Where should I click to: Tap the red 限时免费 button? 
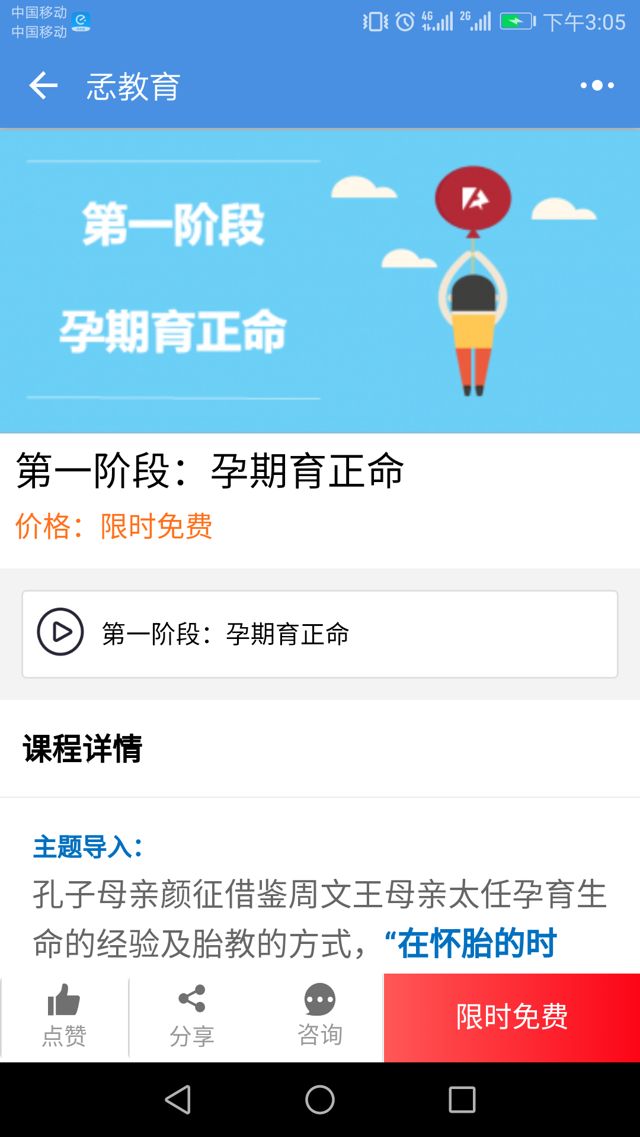pos(512,1017)
